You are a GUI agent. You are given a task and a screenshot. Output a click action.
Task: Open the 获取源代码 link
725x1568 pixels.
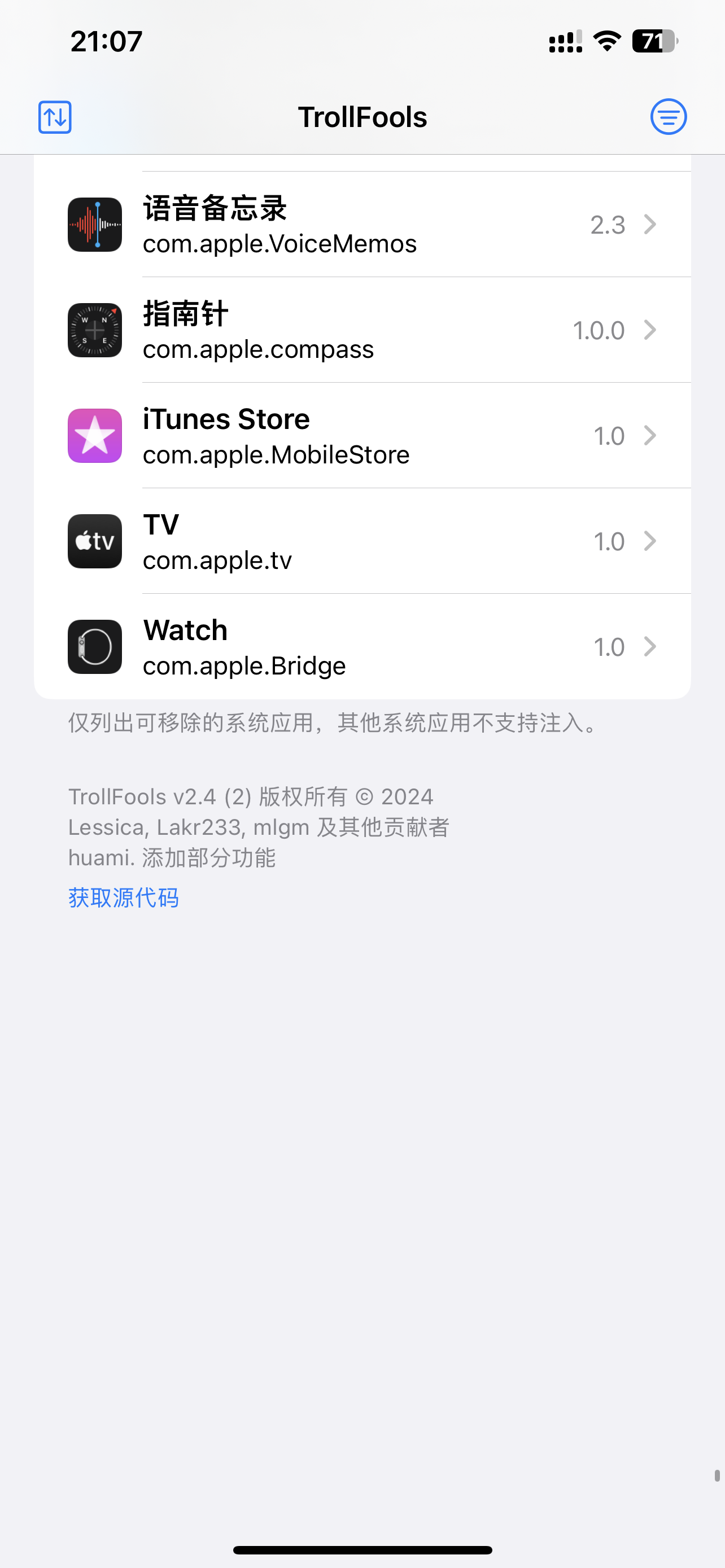click(x=124, y=898)
